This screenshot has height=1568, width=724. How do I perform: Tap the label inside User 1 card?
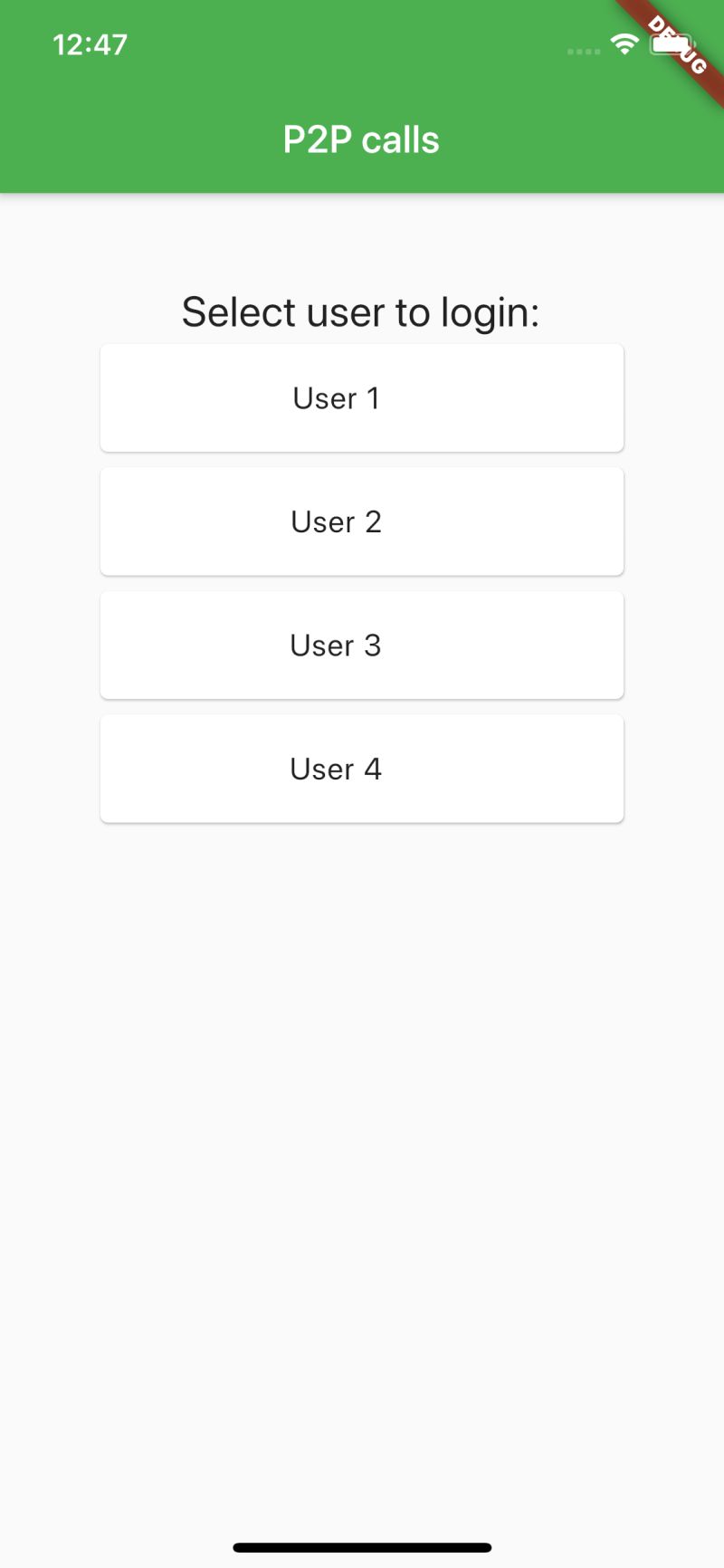pos(336,397)
